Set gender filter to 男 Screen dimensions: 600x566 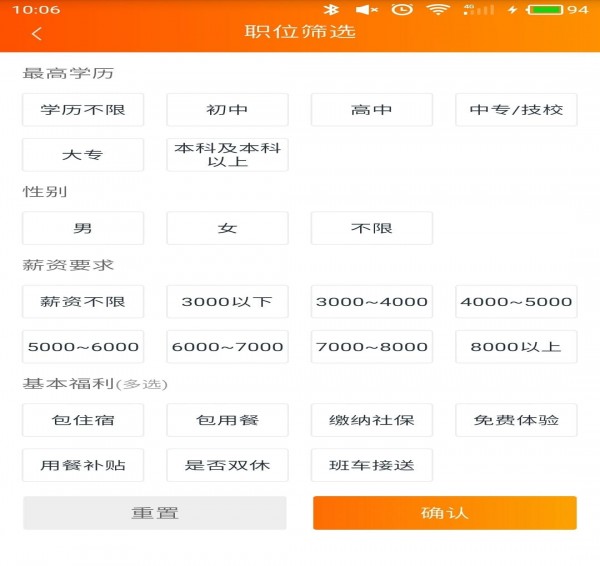coord(83,228)
